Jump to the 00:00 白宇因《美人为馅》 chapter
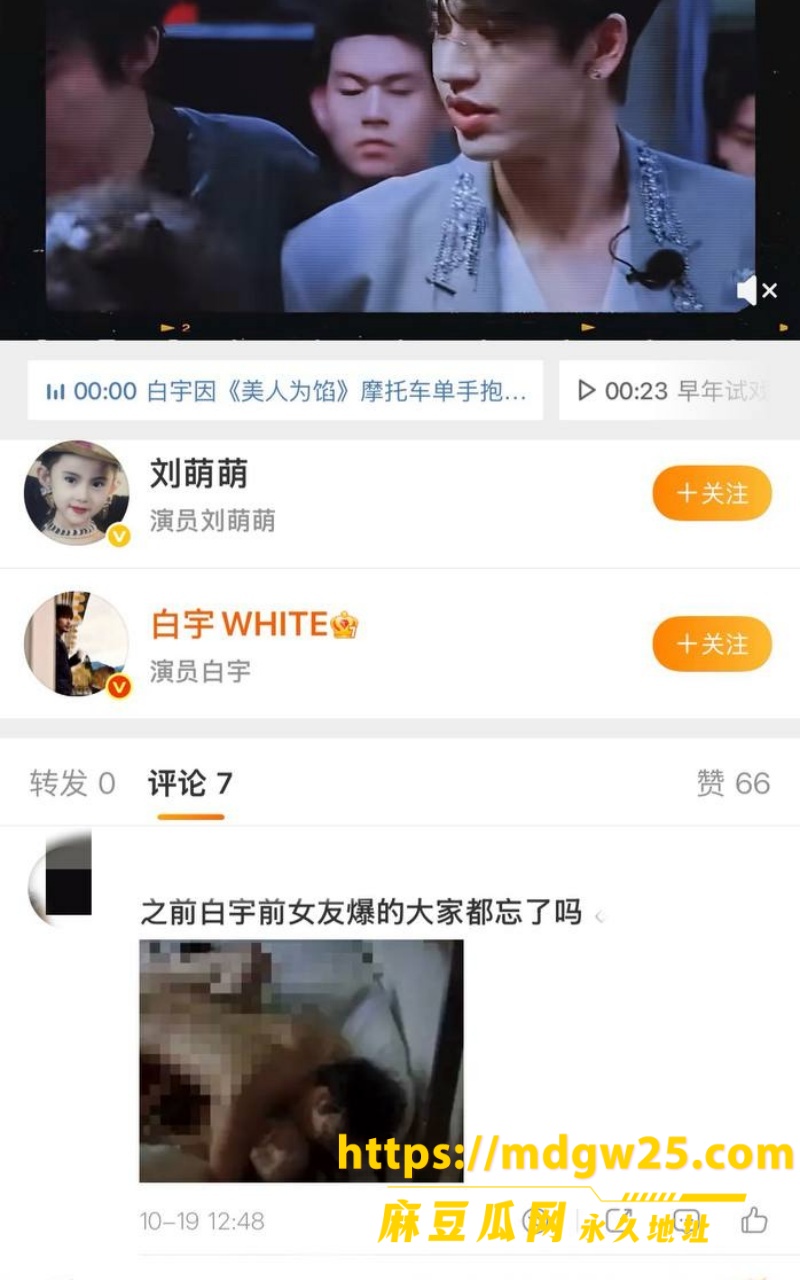Image resolution: width=800 pixels, height=1280 pixels. (x=286, y=390)
